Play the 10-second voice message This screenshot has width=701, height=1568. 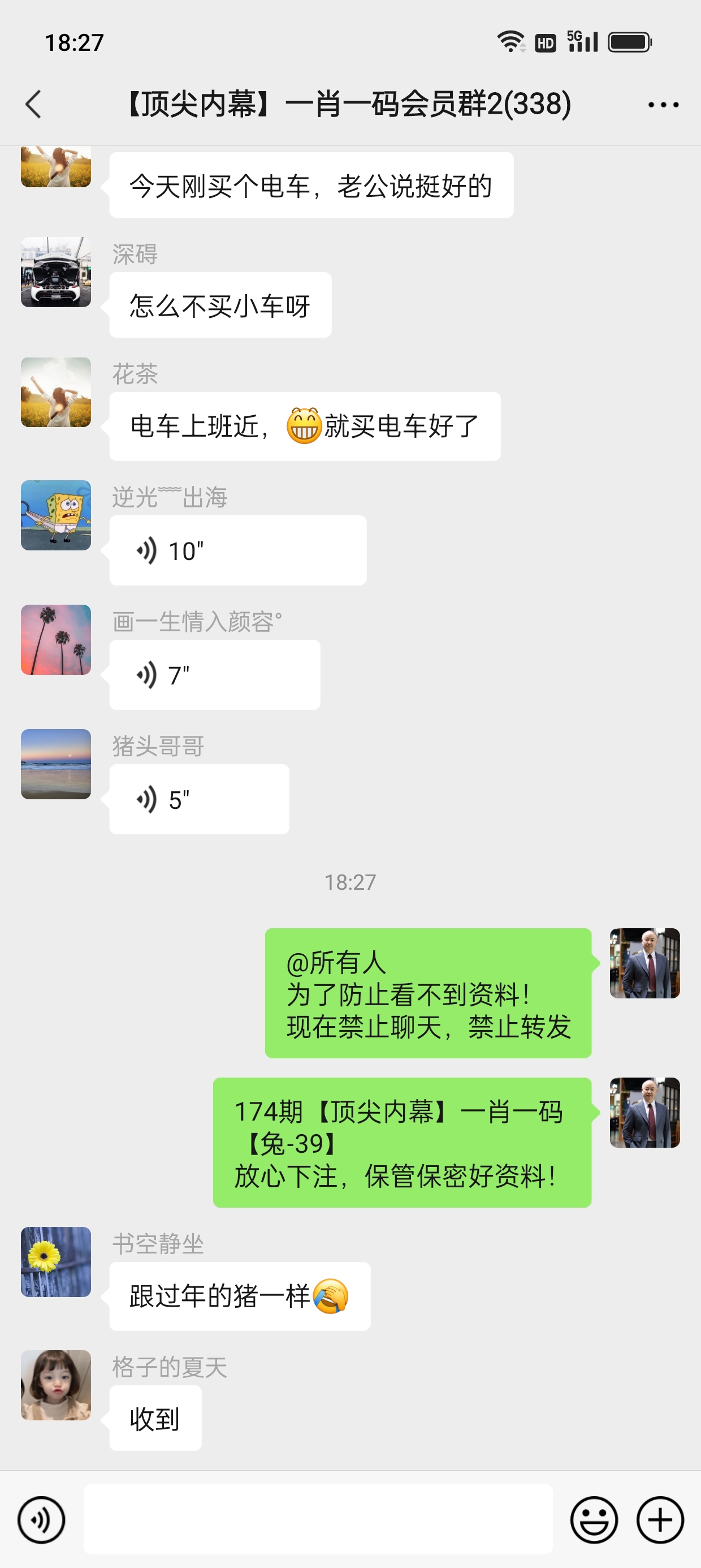point(237,551)
